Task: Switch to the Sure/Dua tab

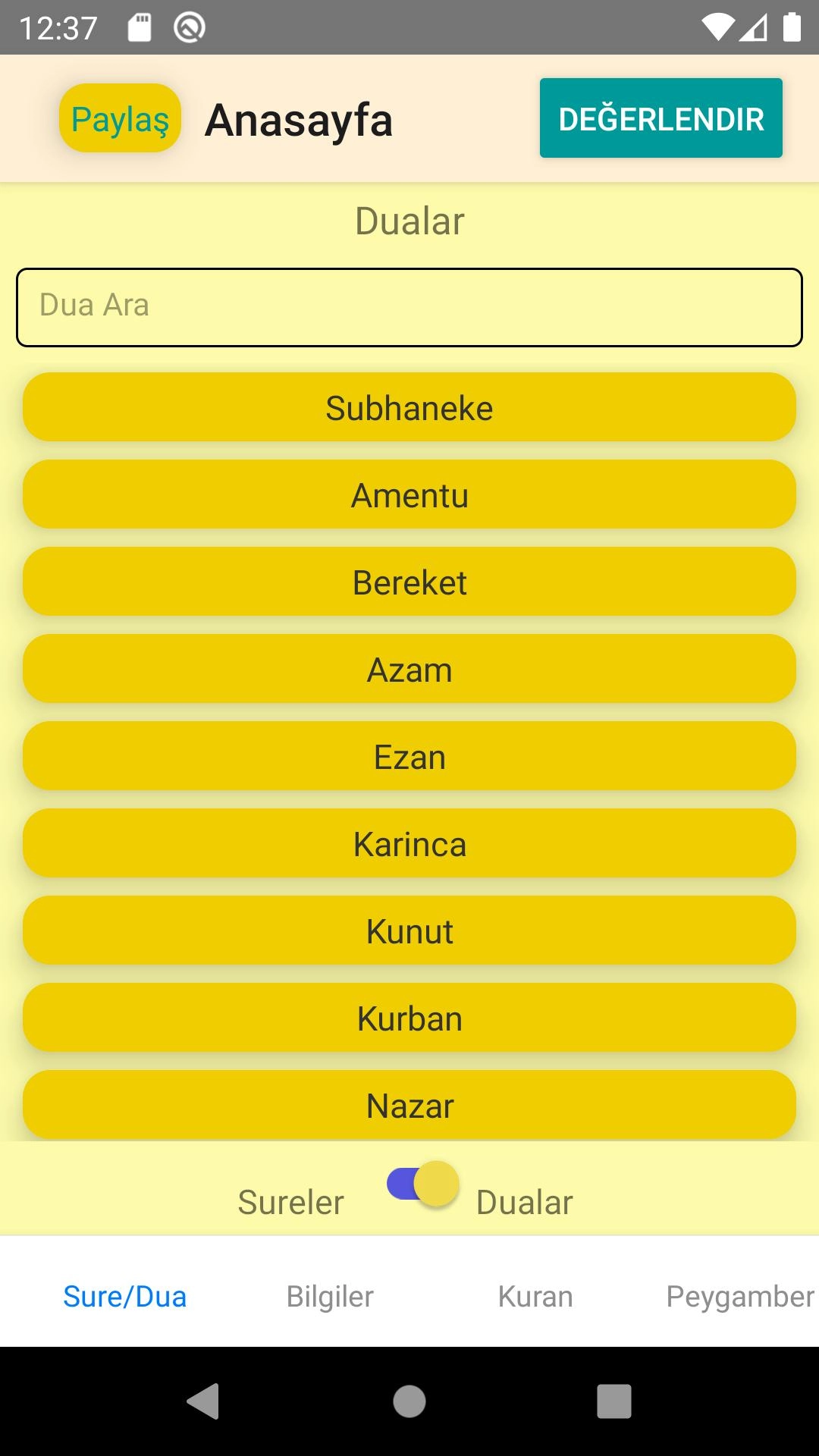Action: pyautogui.click(x=124, y=1296)
